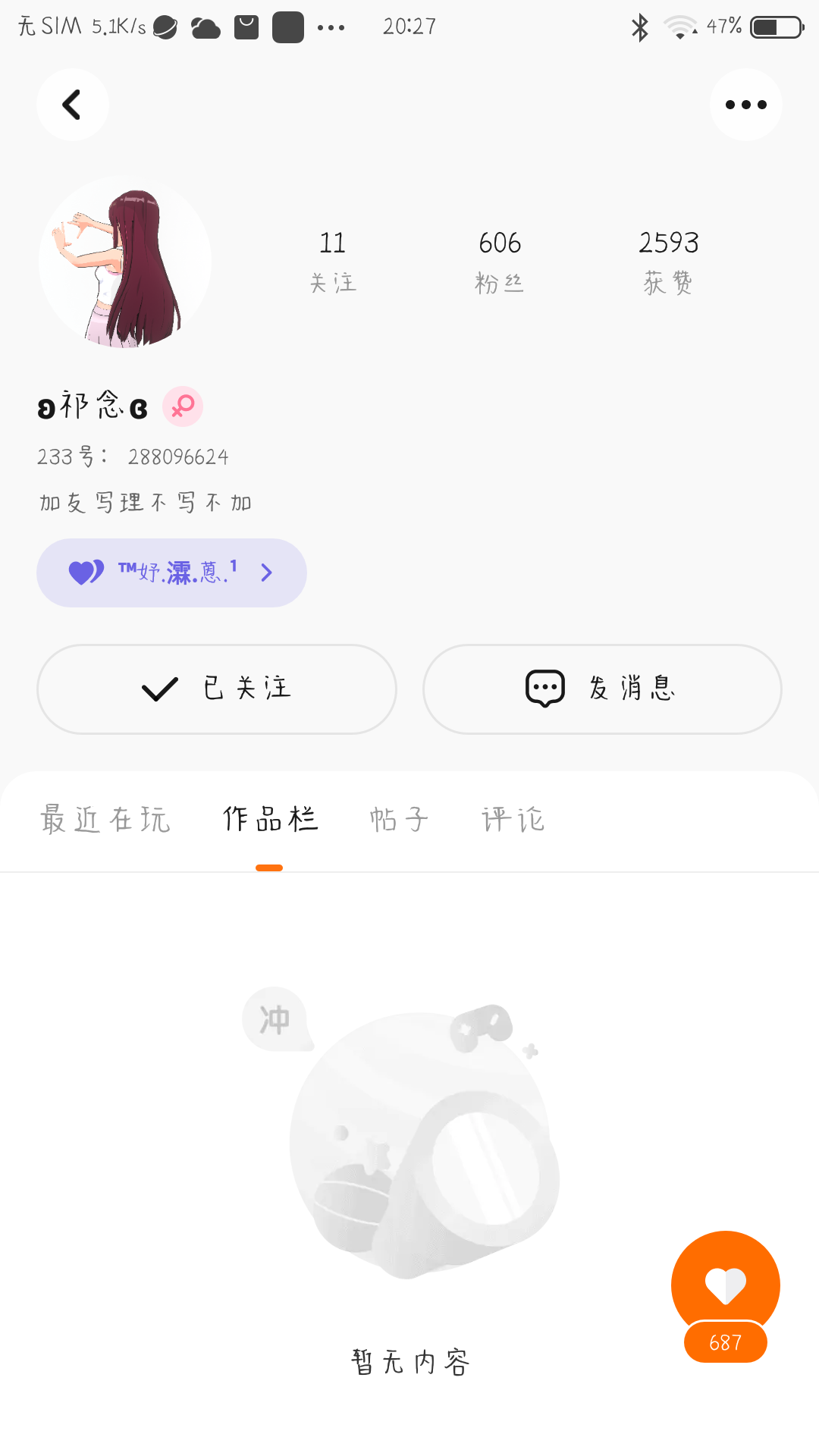Switch to the 帖子 tab
Image resolution: width=819 pixels, height=1456 pixels.
pos(400,820)
